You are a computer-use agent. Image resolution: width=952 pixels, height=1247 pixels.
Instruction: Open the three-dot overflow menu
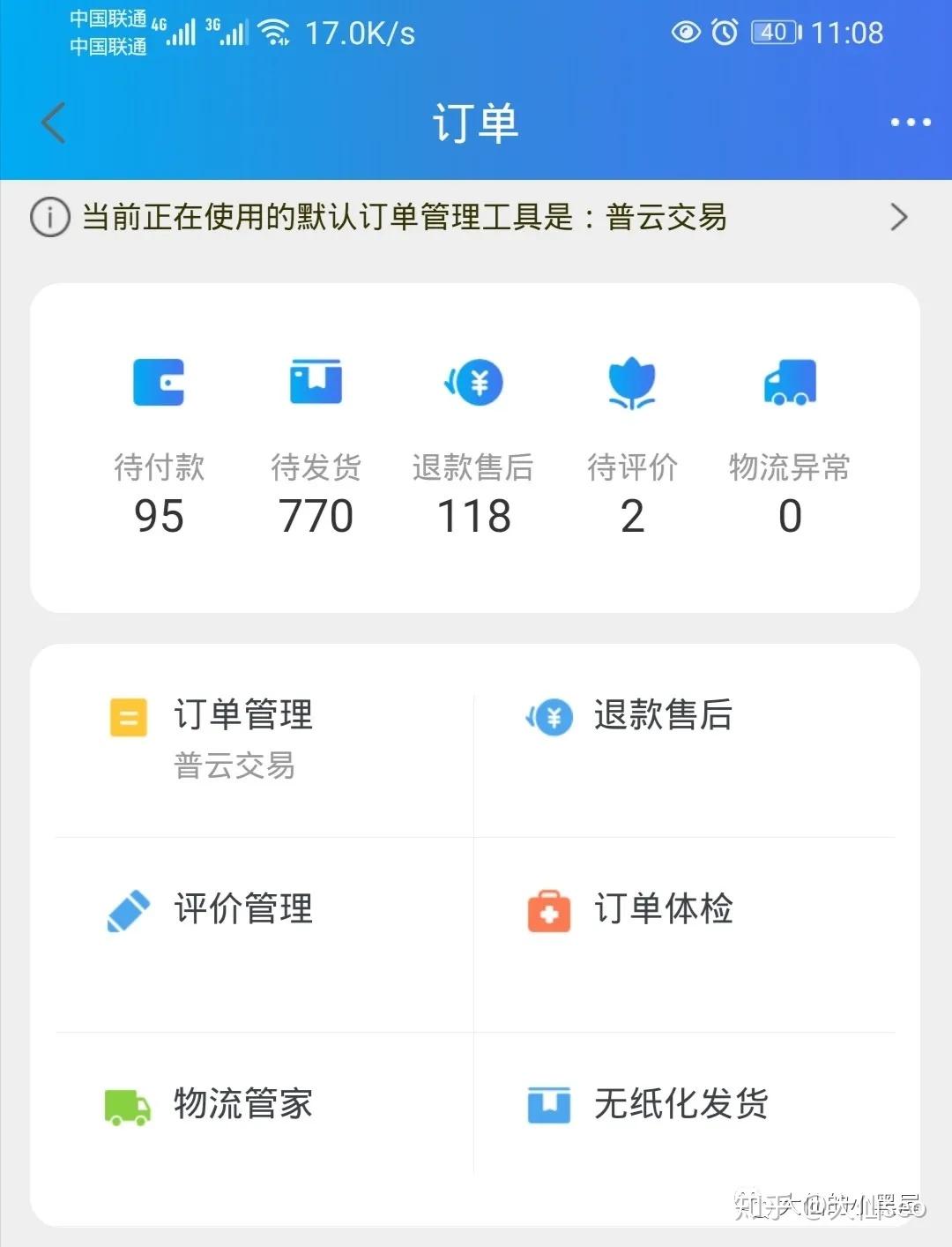(x=909, y=123)
